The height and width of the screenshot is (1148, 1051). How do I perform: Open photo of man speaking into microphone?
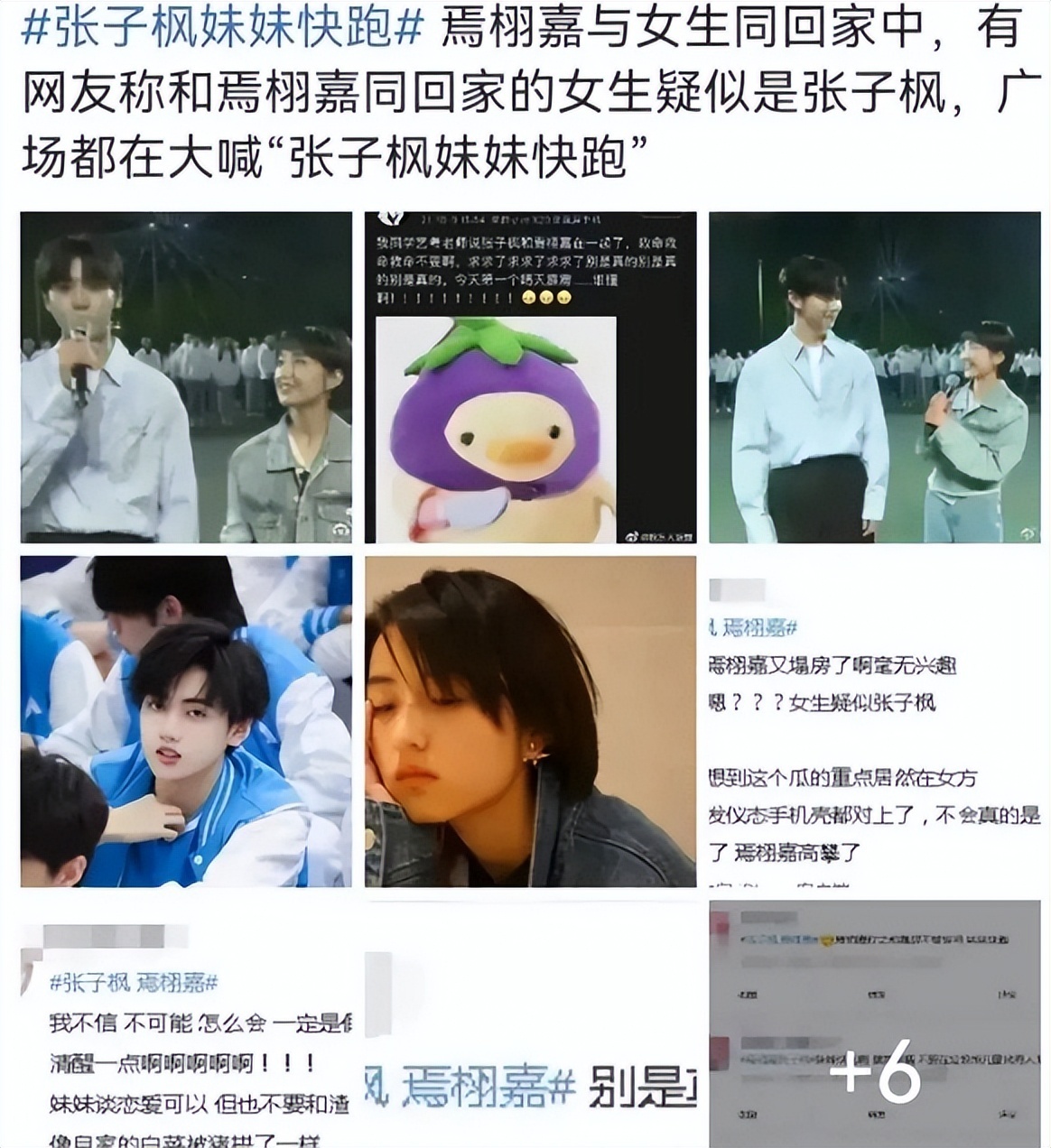[x=186, y=377]
